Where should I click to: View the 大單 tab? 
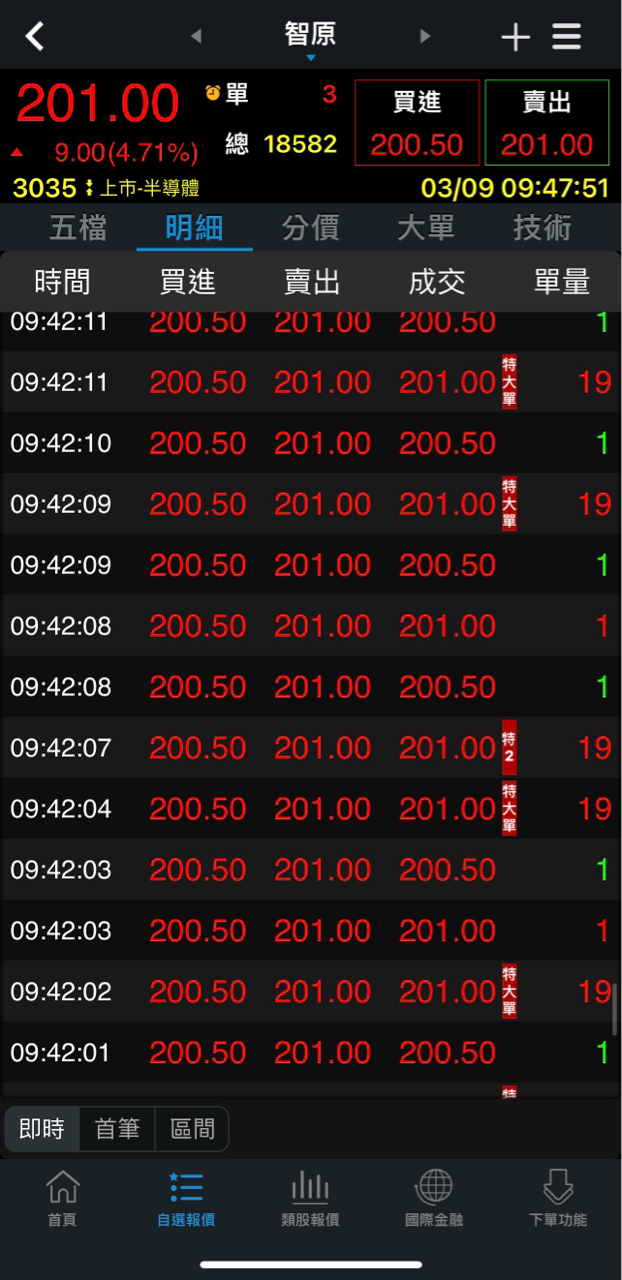point(426,228)
